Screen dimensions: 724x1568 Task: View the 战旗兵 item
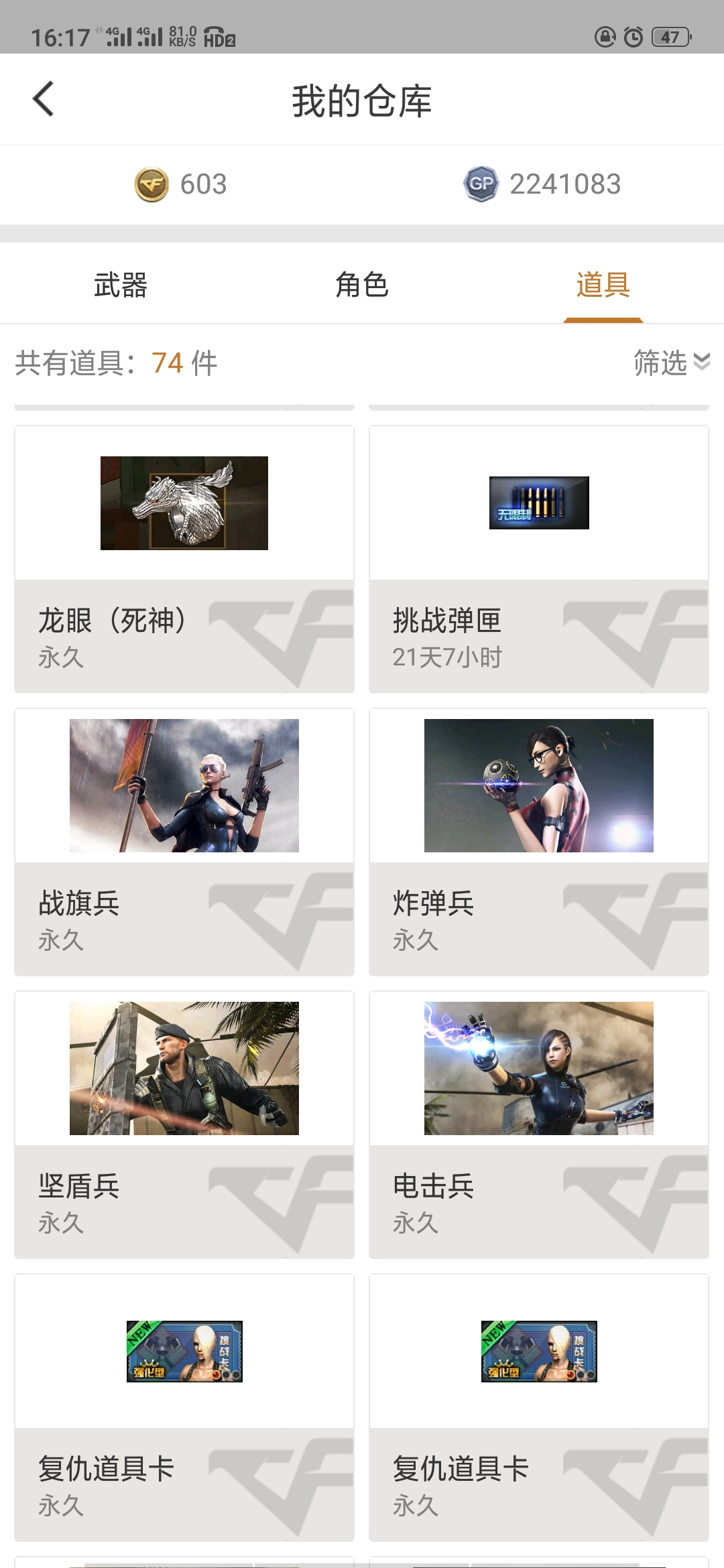click(x=184, y=842)
